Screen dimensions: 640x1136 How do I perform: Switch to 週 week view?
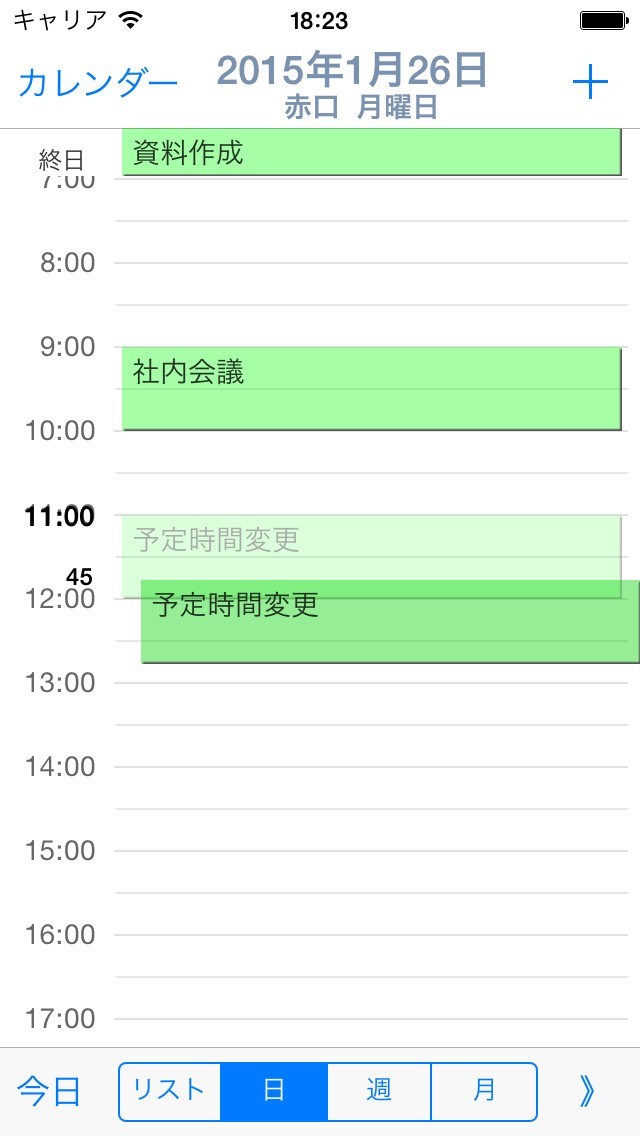coord(379,1091)
